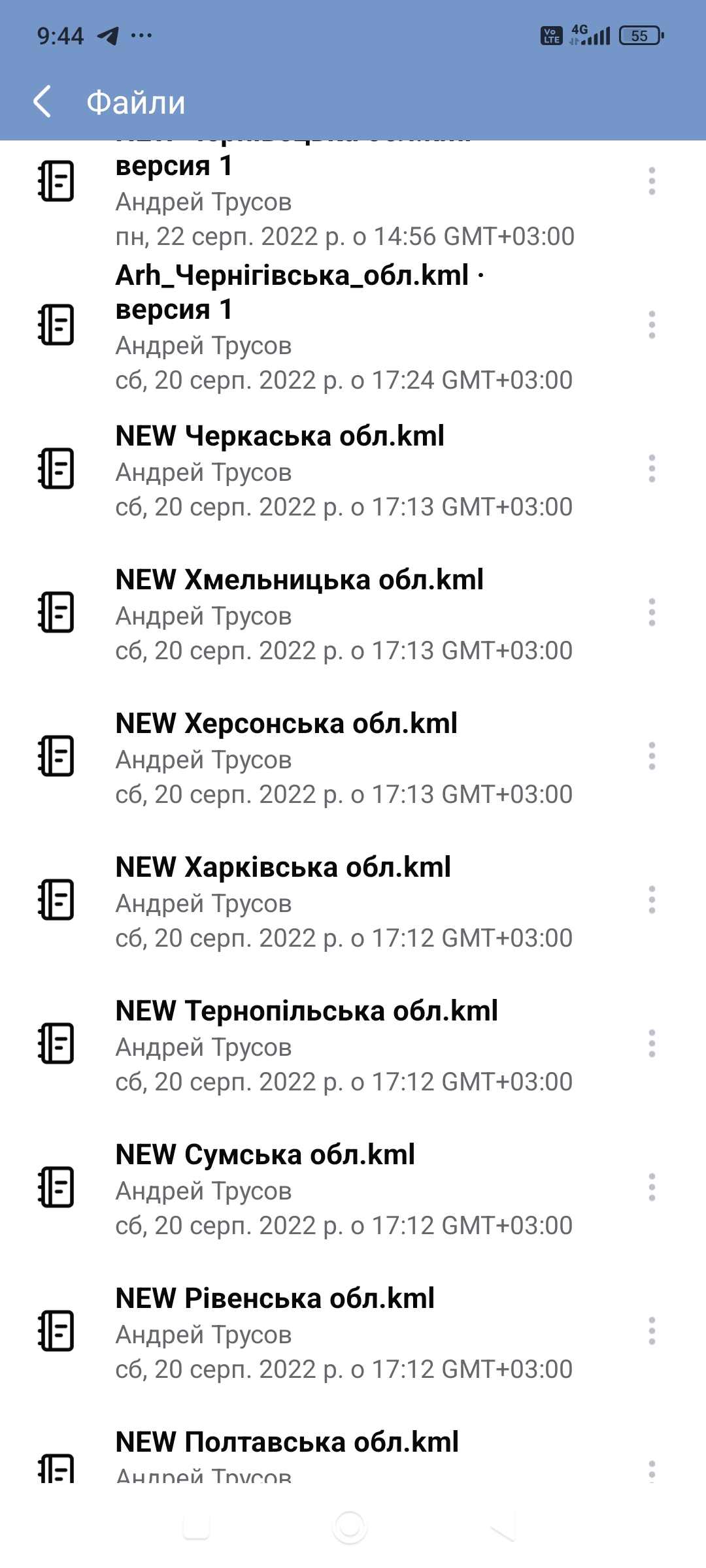Open the NEW Хмельницька обл.kml file
The image size is (706, 1568).
click(353, 613)
